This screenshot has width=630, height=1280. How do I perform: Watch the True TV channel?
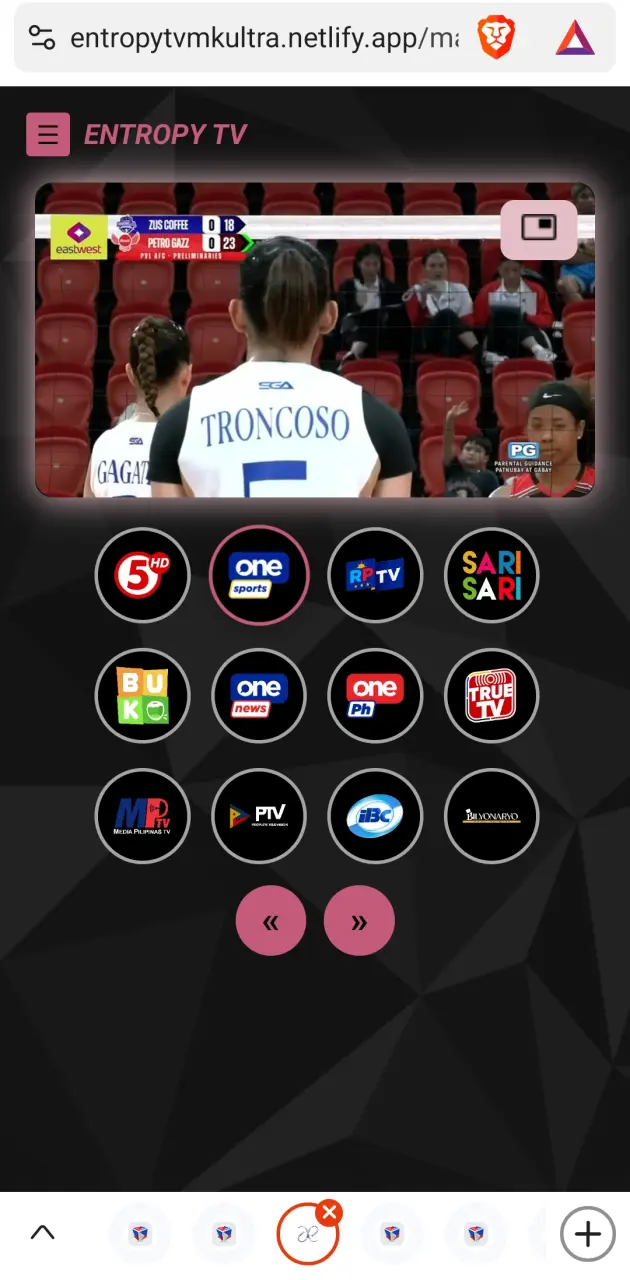(x=491, y=695)
